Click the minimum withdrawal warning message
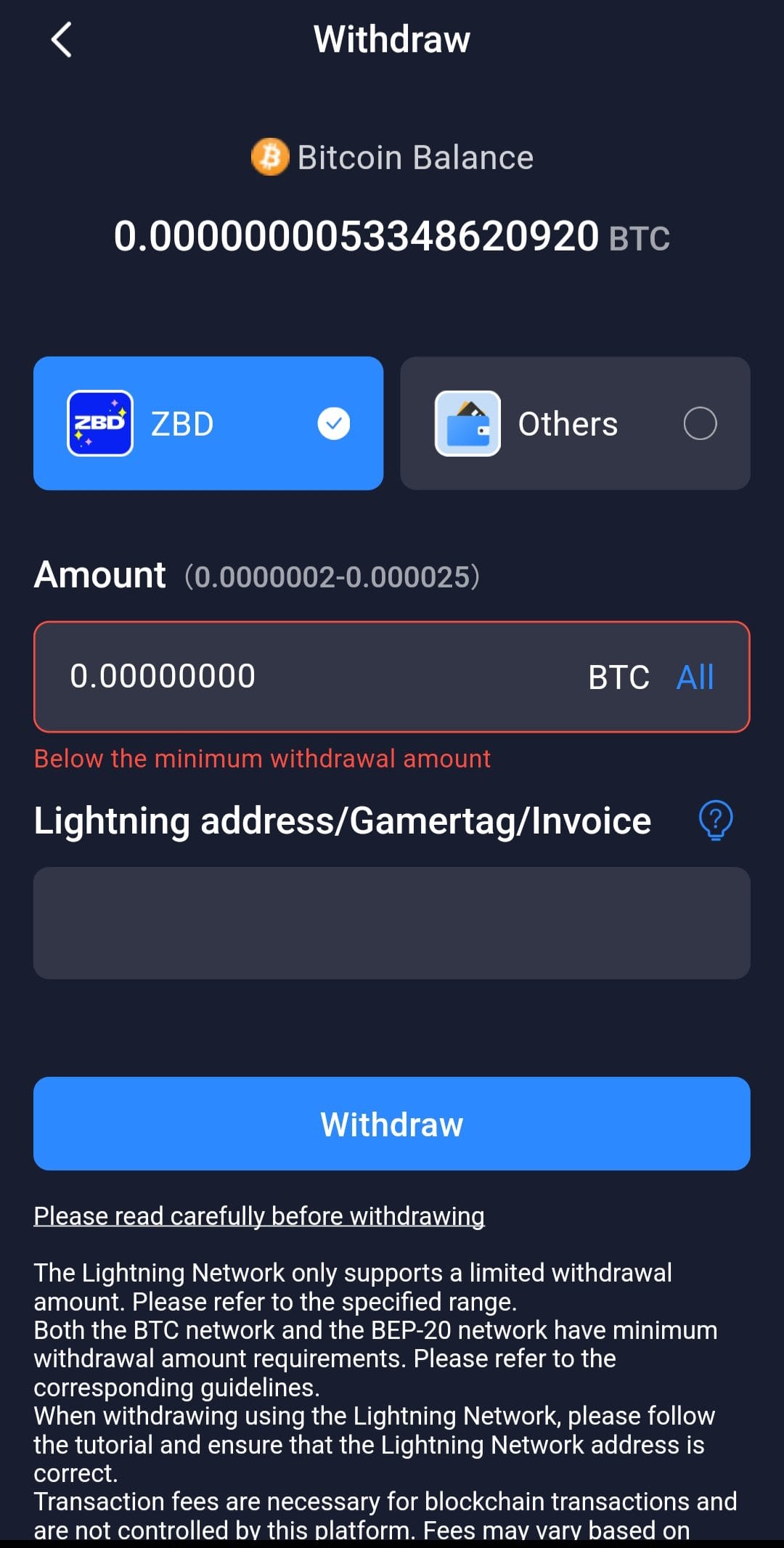 (262, 758)
